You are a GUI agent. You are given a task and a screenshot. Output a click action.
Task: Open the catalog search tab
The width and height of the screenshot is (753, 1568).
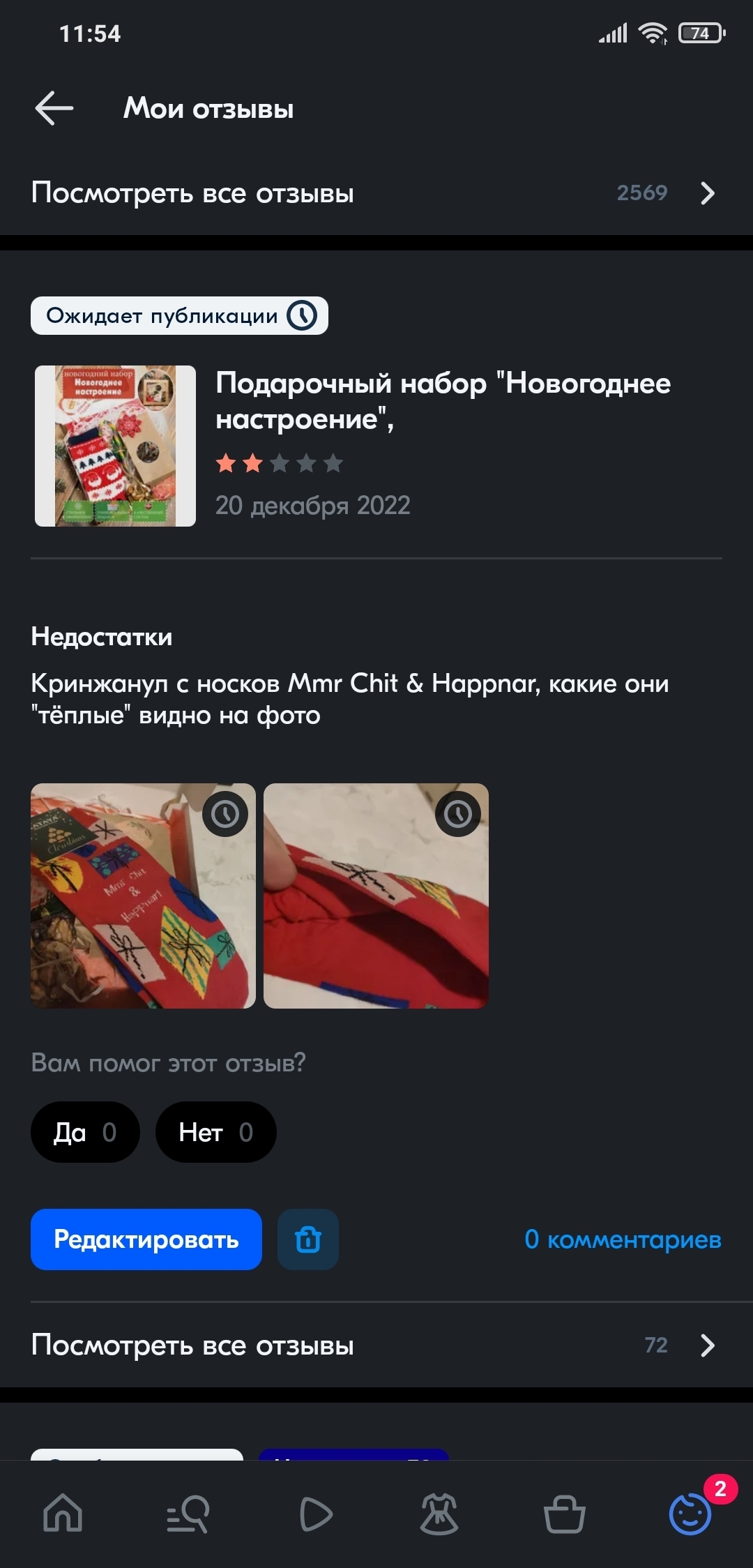click(x=188, y=1514)
